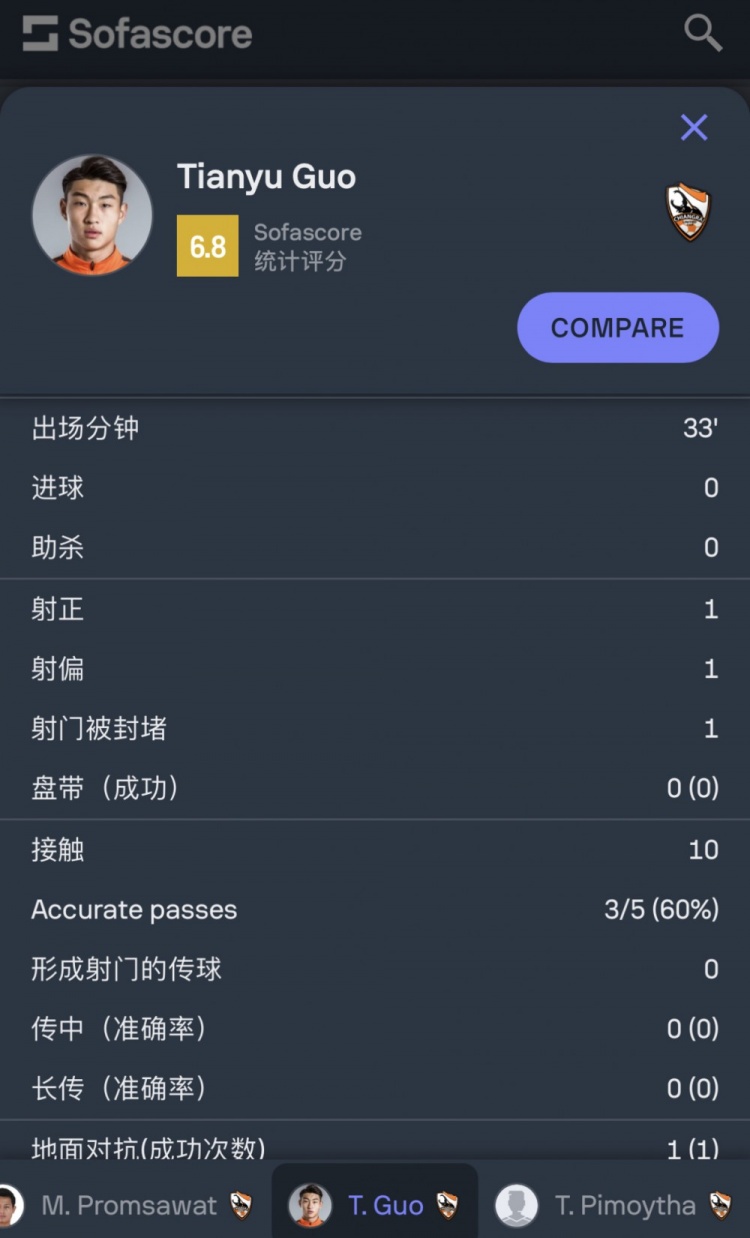750x1238 pixels.
Task: Open the Chiangrai team badge
Action: 688,211
